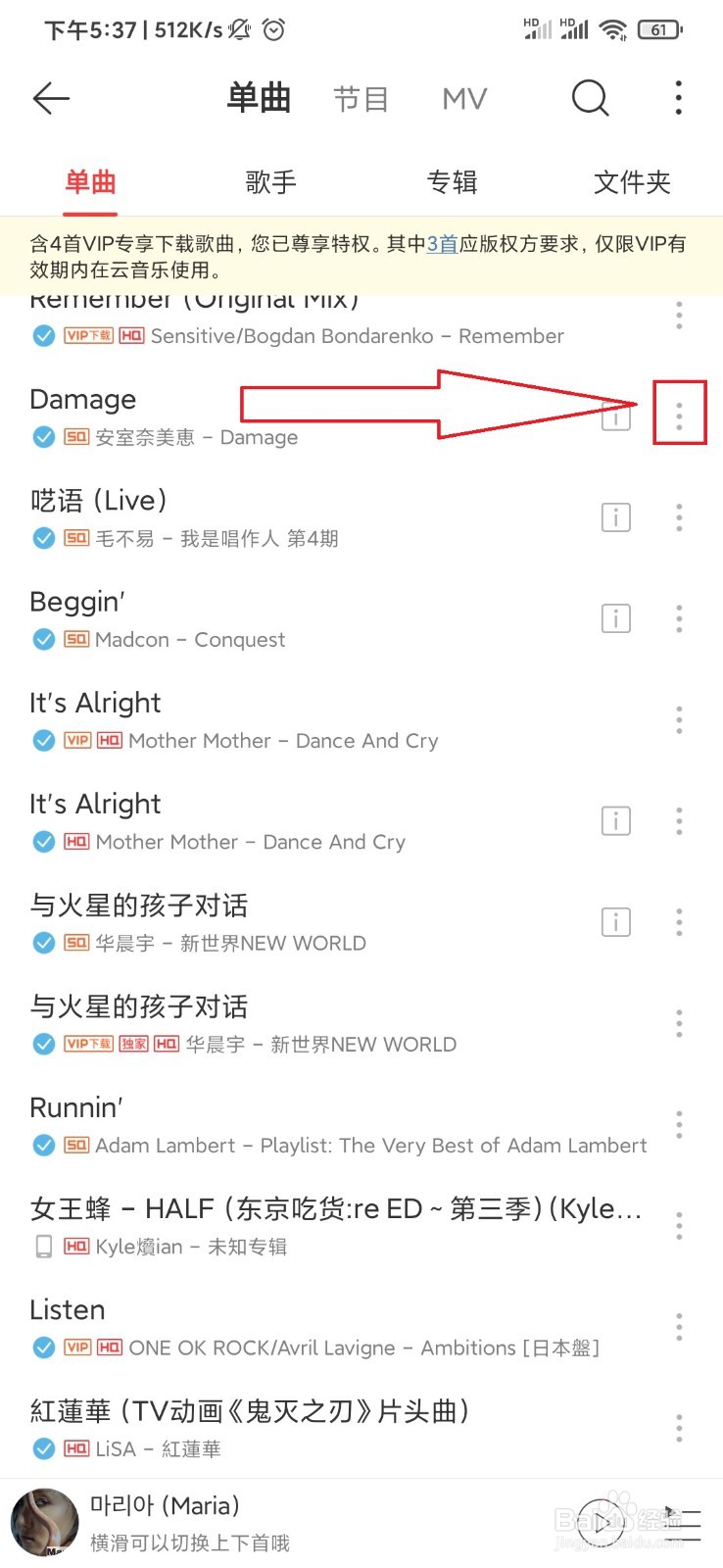Open the three-dot menu for Damage
Image resolution: width=723 pixels, height=1568 pixels.
tap(679, 416)
